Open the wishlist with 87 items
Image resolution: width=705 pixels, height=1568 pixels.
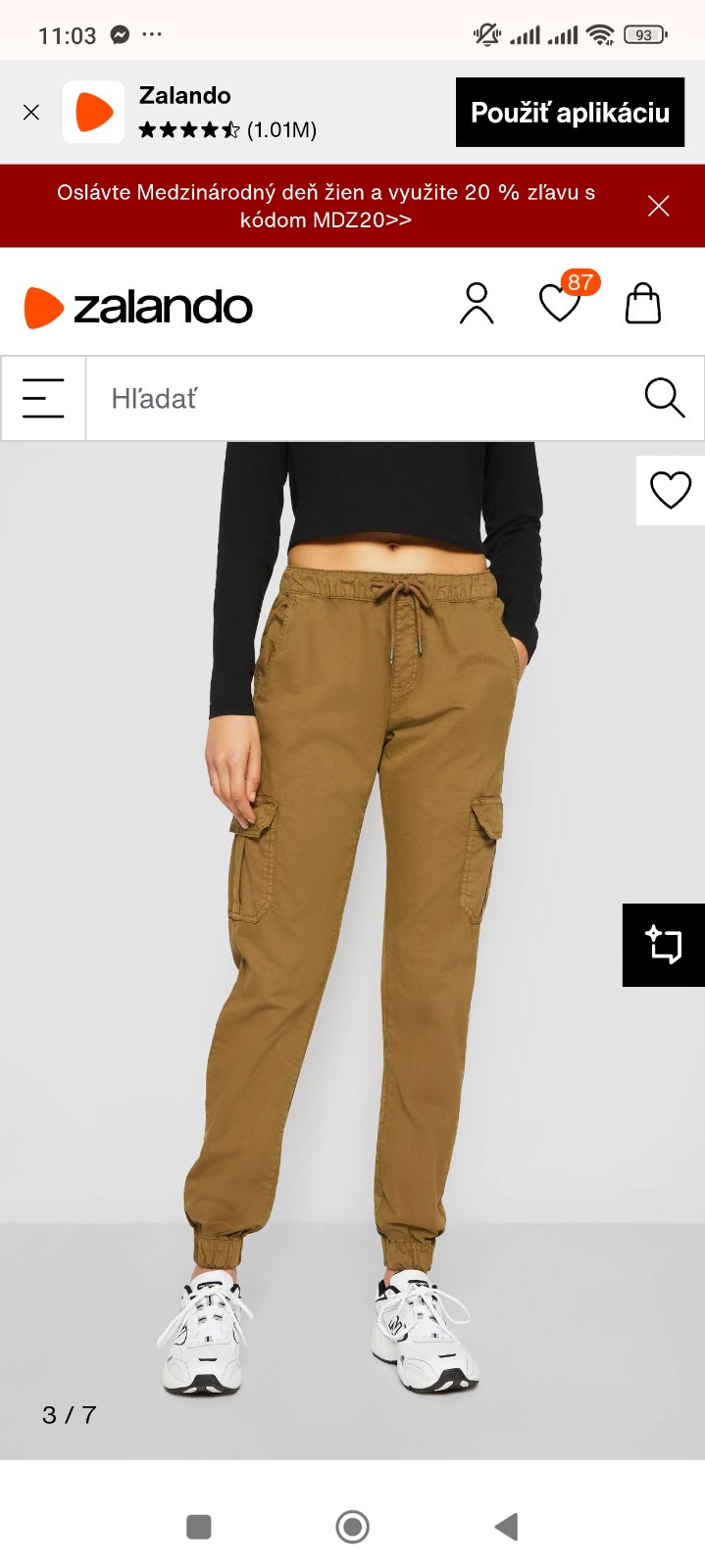561,303
